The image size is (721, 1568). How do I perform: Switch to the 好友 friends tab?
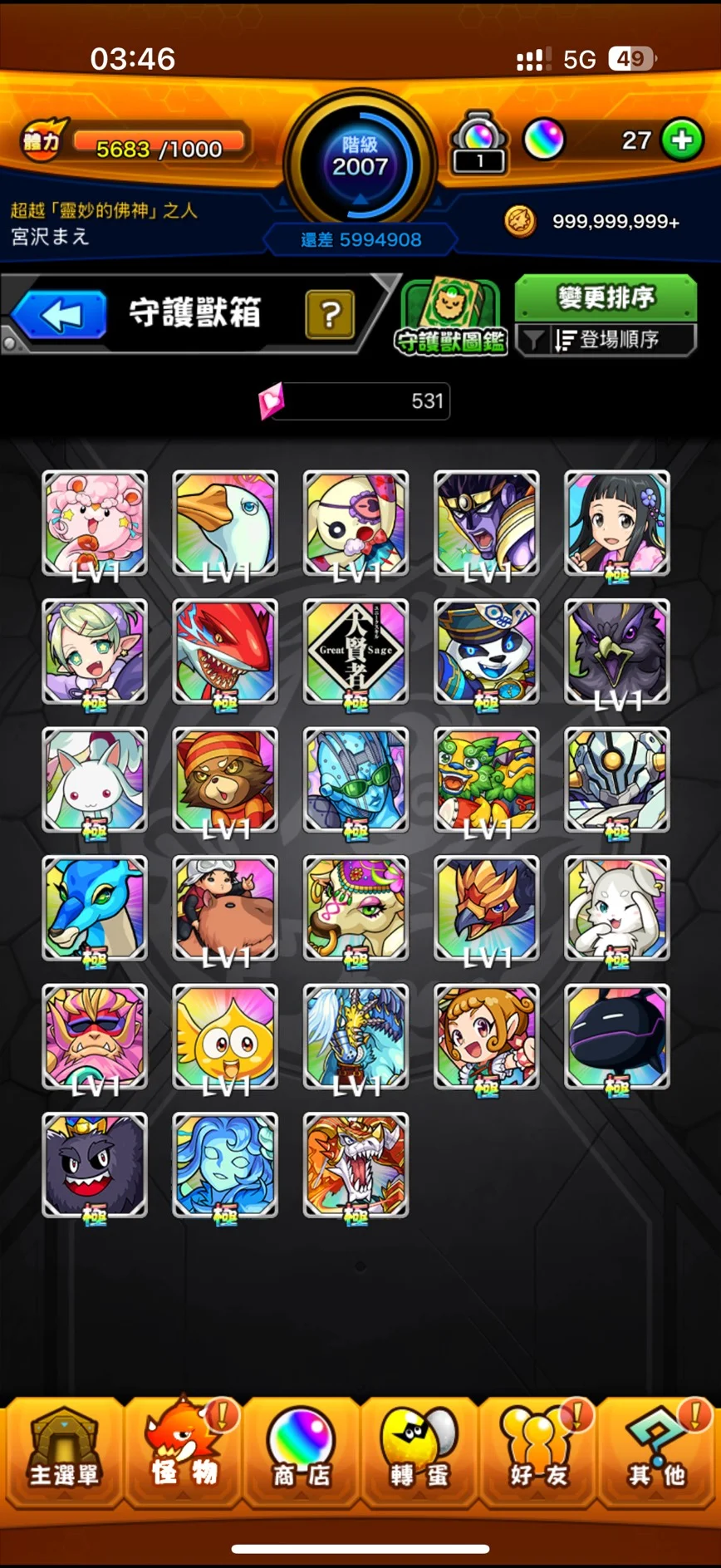pos(538,1452)
